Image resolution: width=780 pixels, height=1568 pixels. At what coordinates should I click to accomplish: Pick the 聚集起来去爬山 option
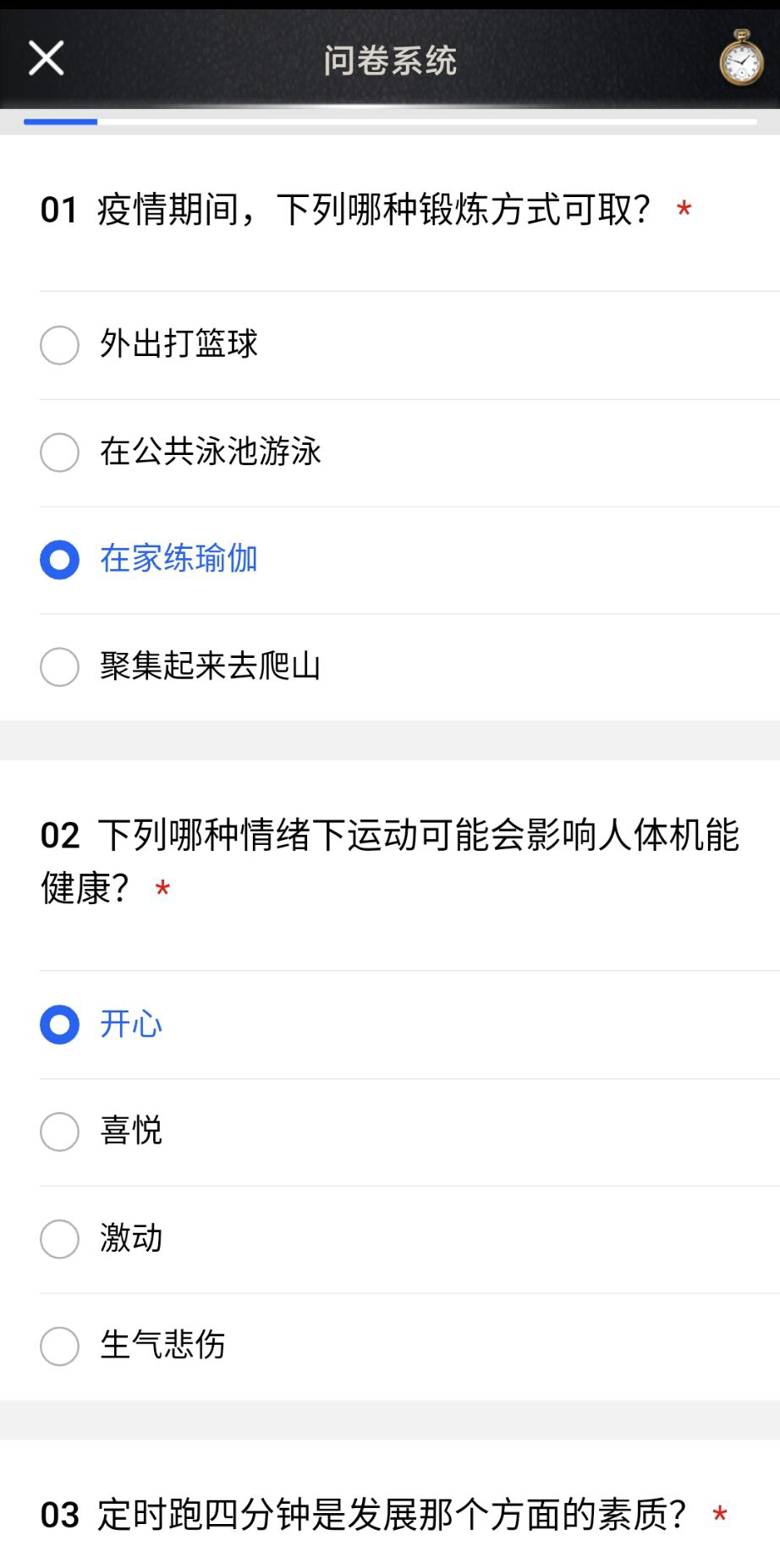pos(60,667)
